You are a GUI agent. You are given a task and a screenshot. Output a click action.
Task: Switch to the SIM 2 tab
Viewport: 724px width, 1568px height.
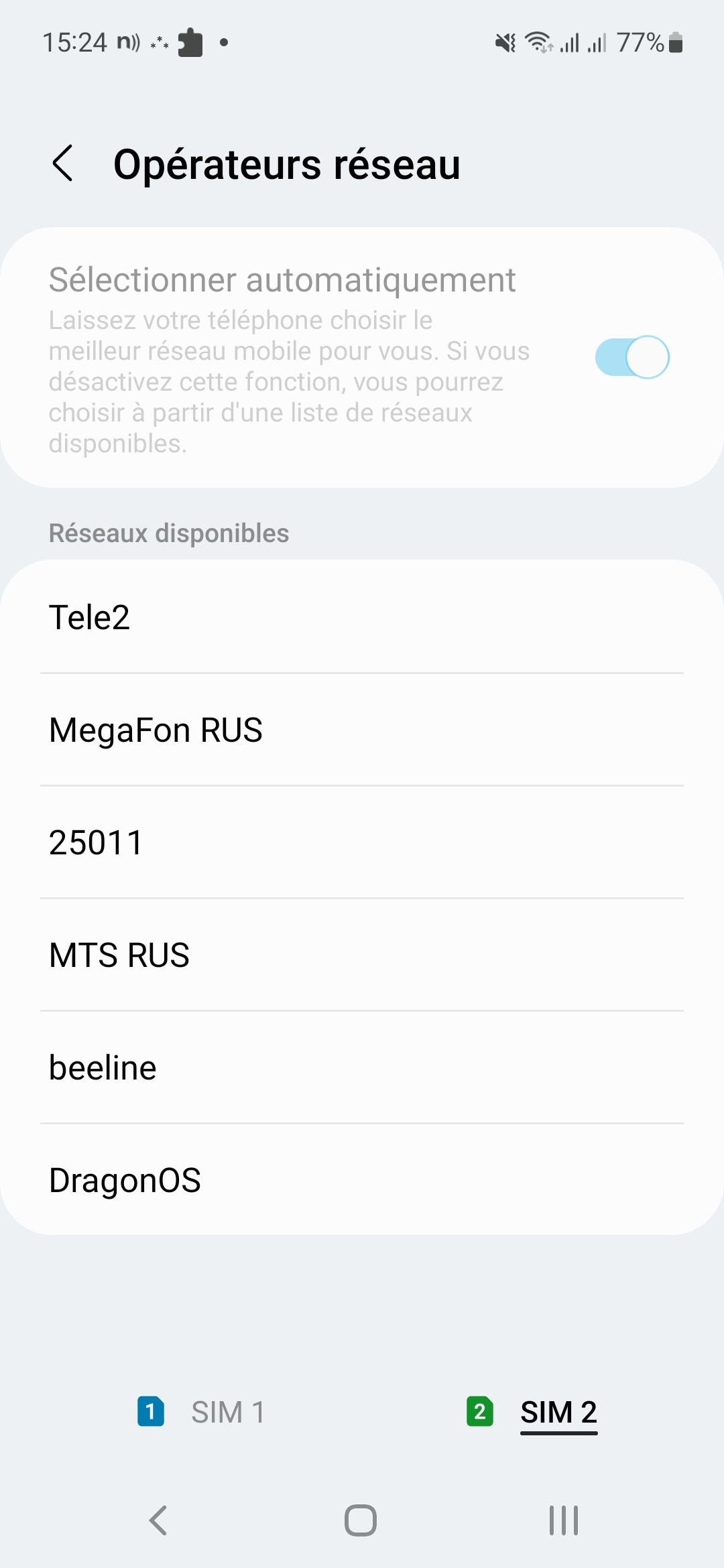point(532,1412)
